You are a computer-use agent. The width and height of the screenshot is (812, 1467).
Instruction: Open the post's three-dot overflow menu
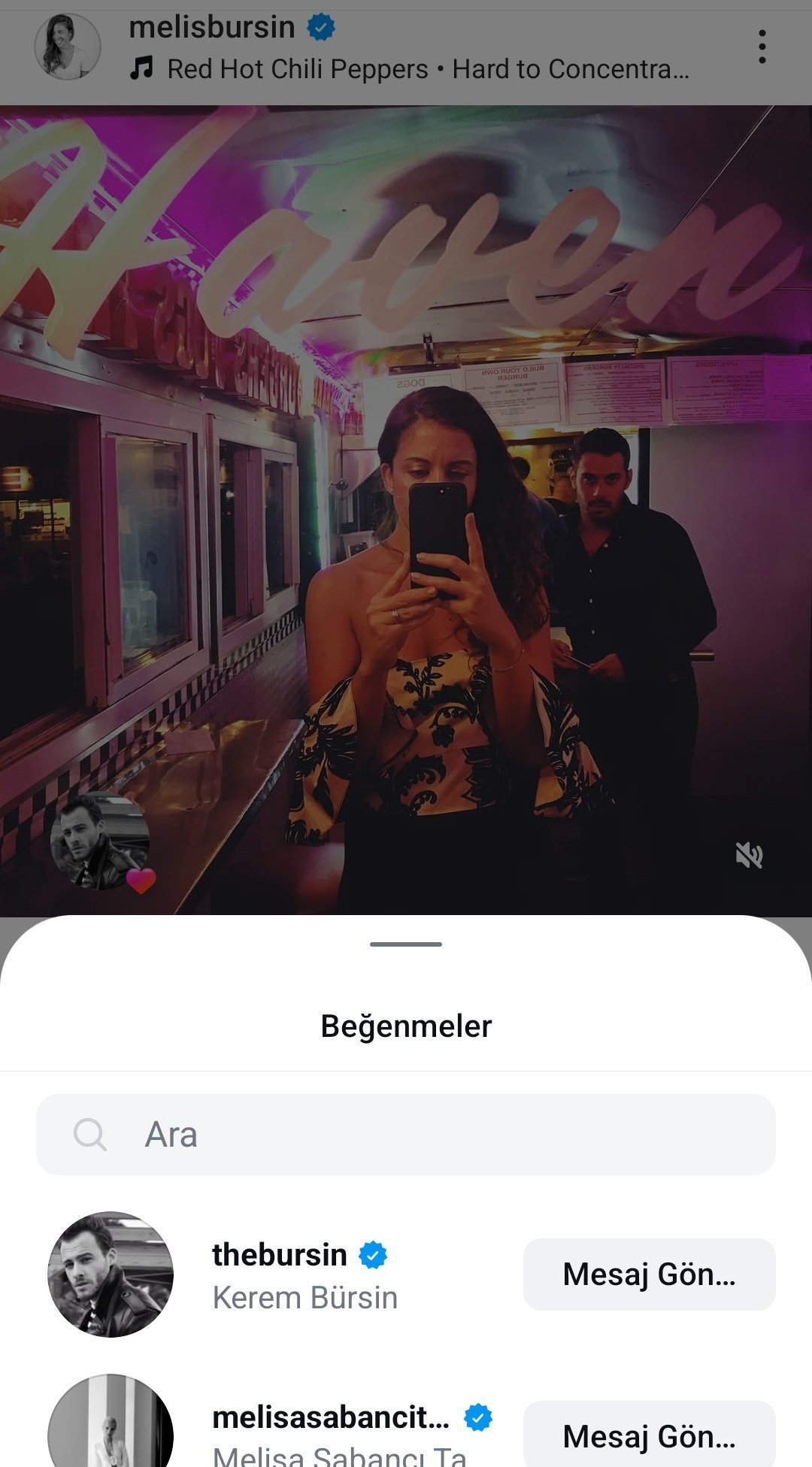(762, 47)
